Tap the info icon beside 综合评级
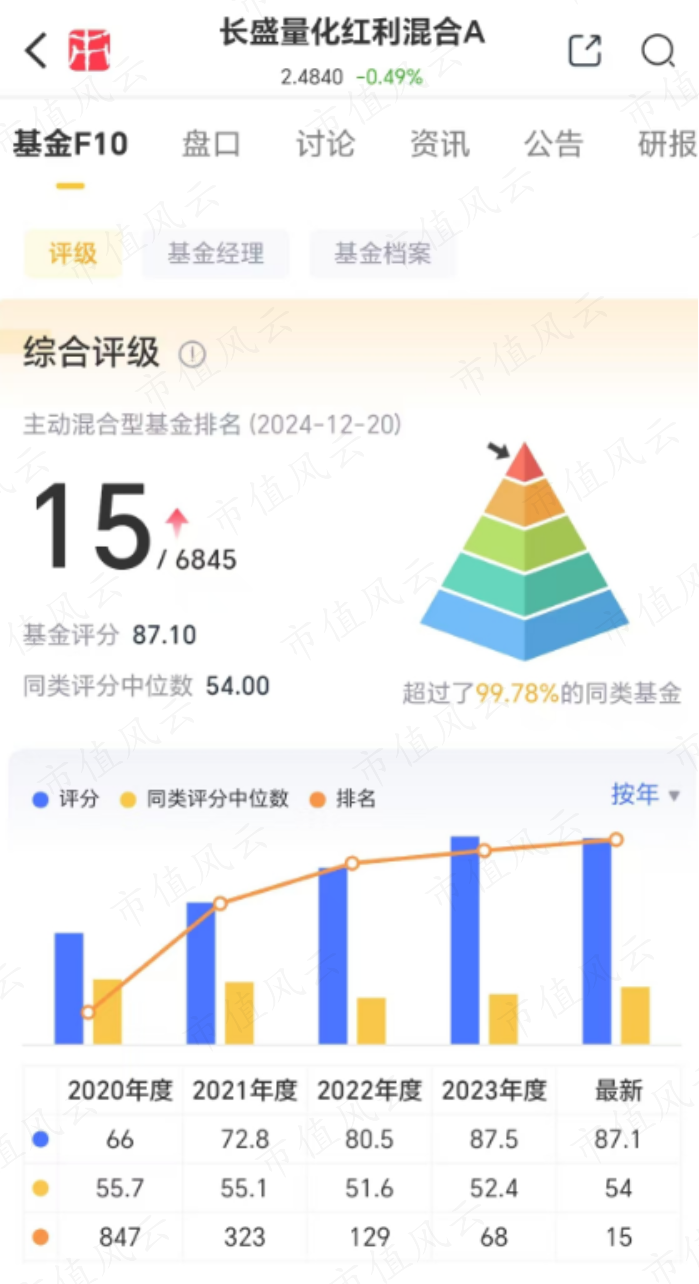The height and width of the screenshot is (1284, 699). 192,354
